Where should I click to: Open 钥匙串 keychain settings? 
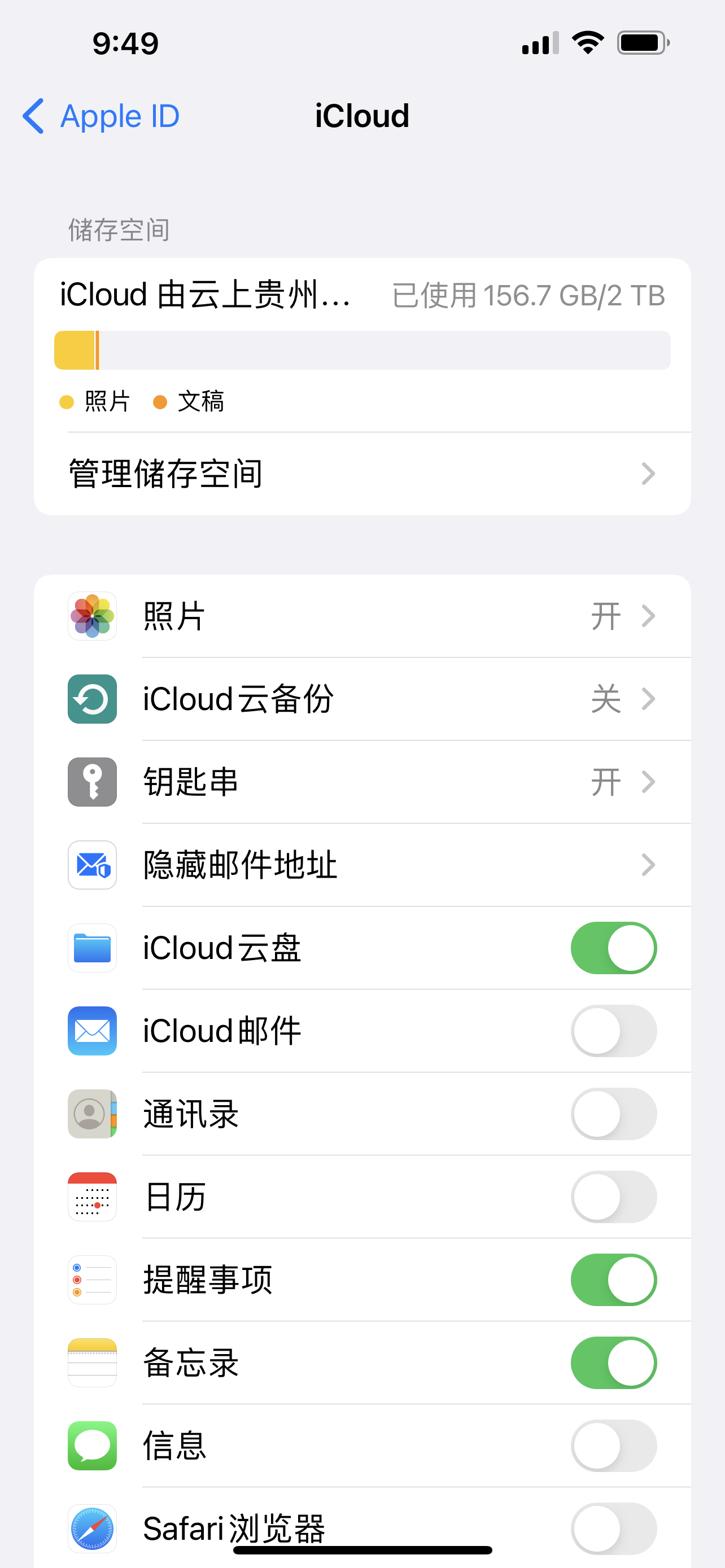[361, 782]
